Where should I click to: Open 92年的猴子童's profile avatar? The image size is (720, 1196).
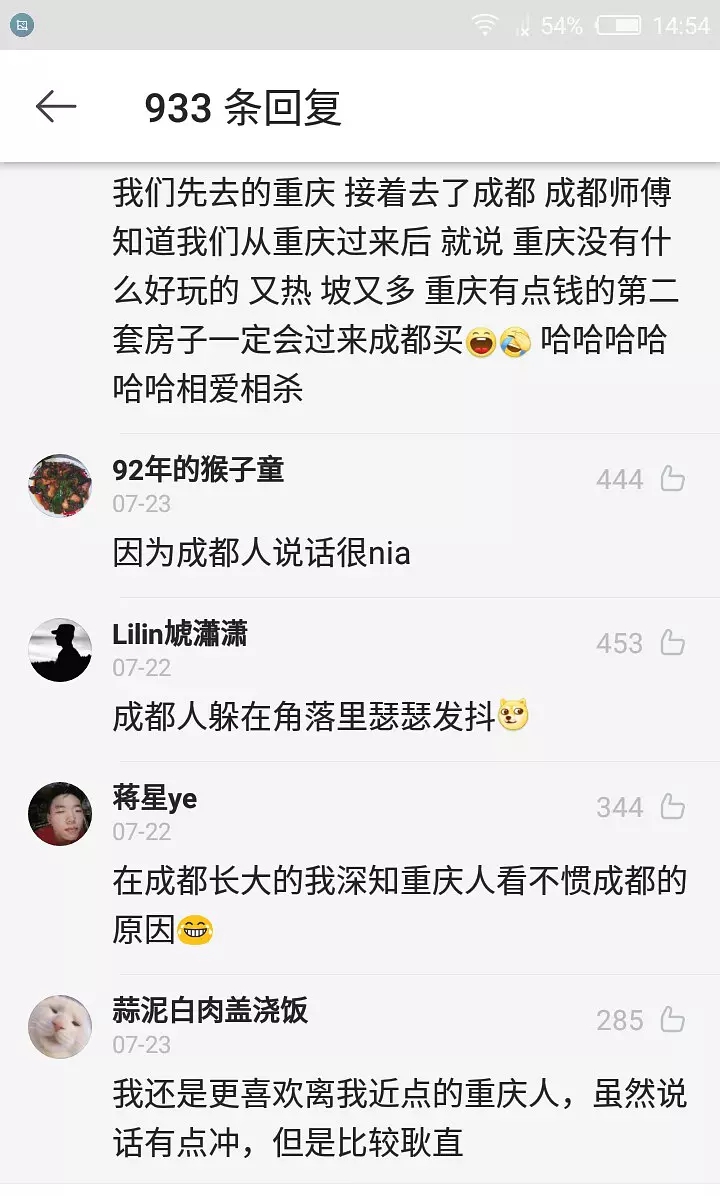(x=60, y=486)
